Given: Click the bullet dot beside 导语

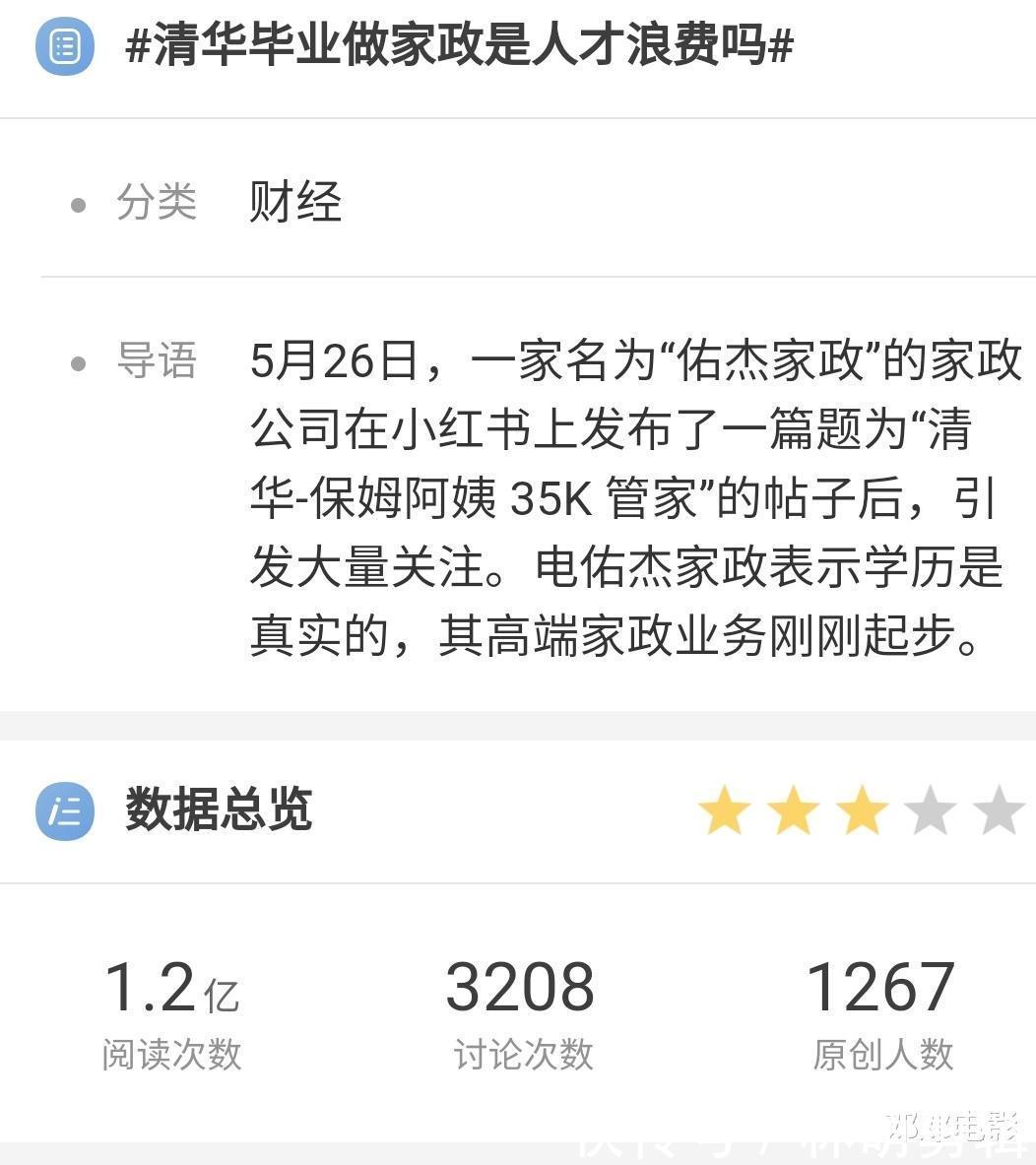Looking at the screenshot, I should pyautogui.click(x=77, y=364).
